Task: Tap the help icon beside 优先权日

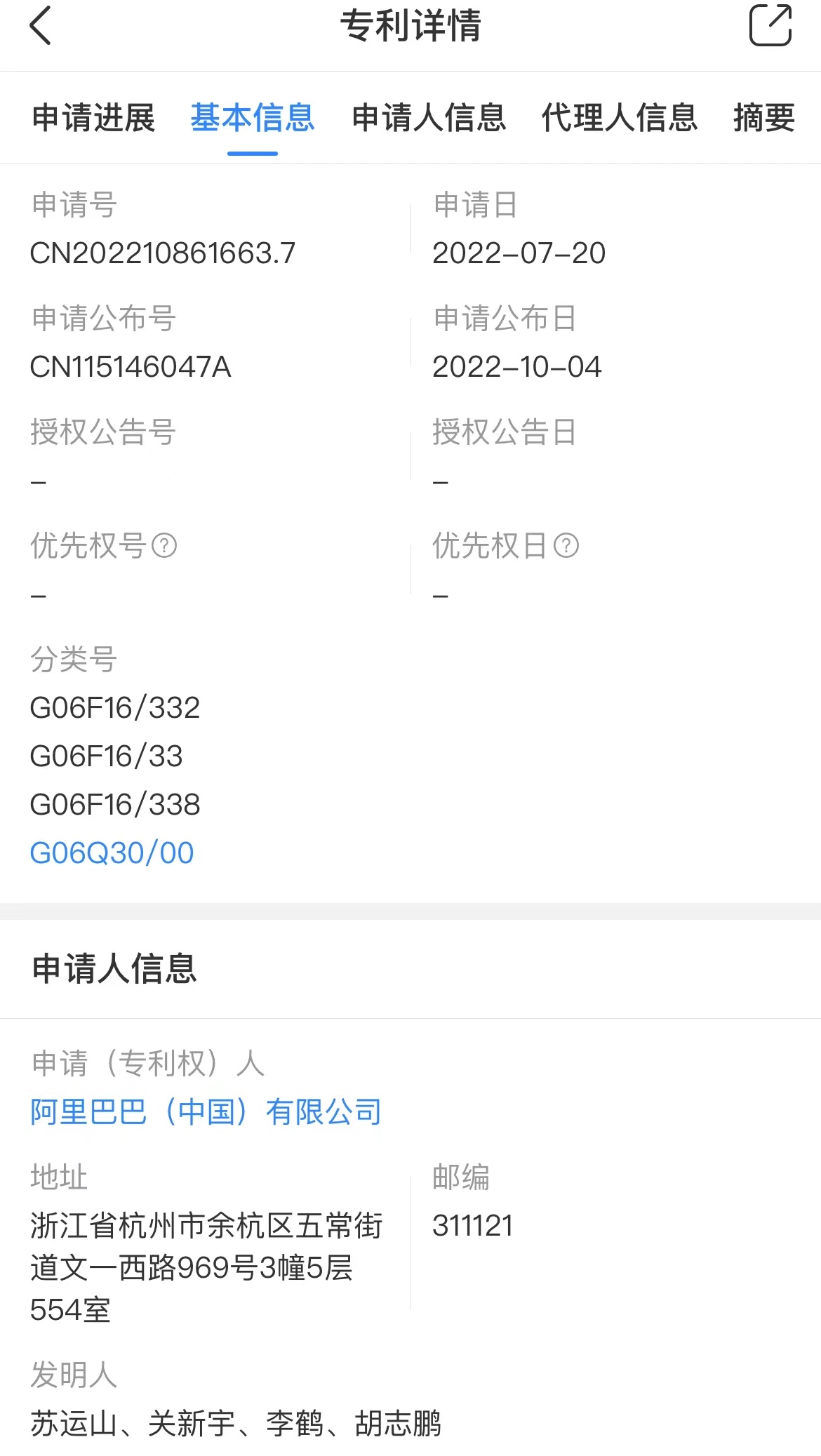Action: (566, 545)
